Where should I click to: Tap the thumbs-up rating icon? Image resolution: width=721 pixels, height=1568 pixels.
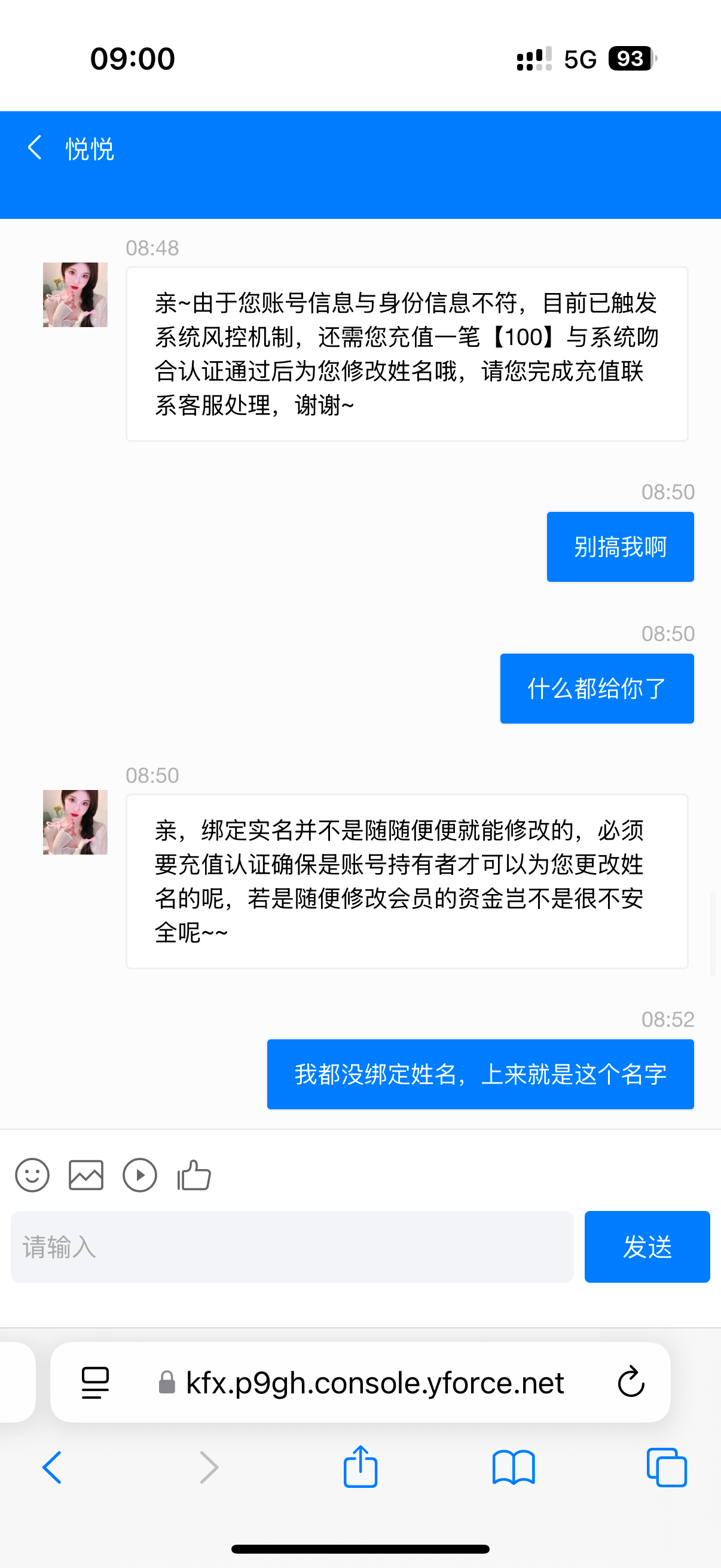point(194,1175)
